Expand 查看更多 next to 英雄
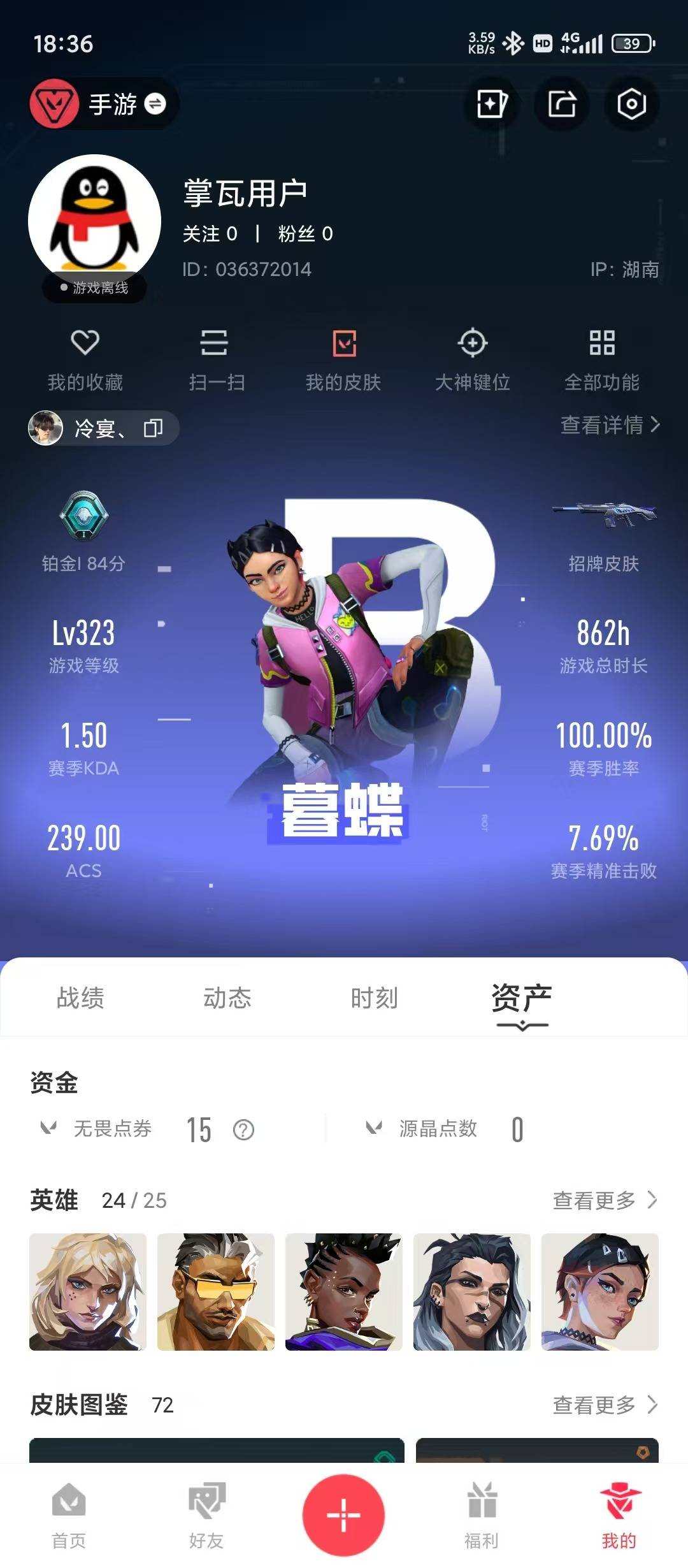Image resolution: width=688 pixels, height=1568 pixels. (x=604, y=1199)
